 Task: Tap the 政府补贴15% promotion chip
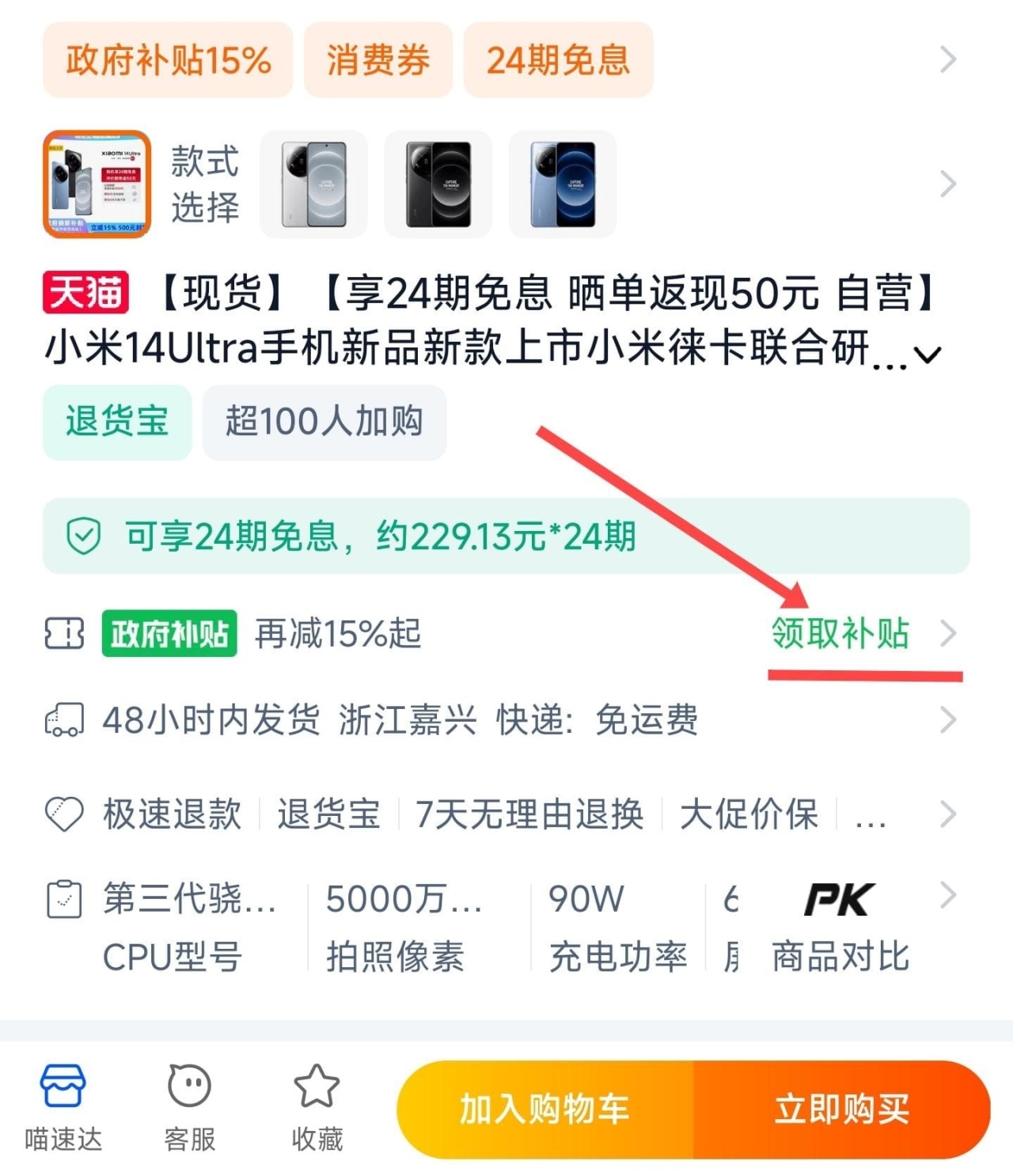pos(168,60)
